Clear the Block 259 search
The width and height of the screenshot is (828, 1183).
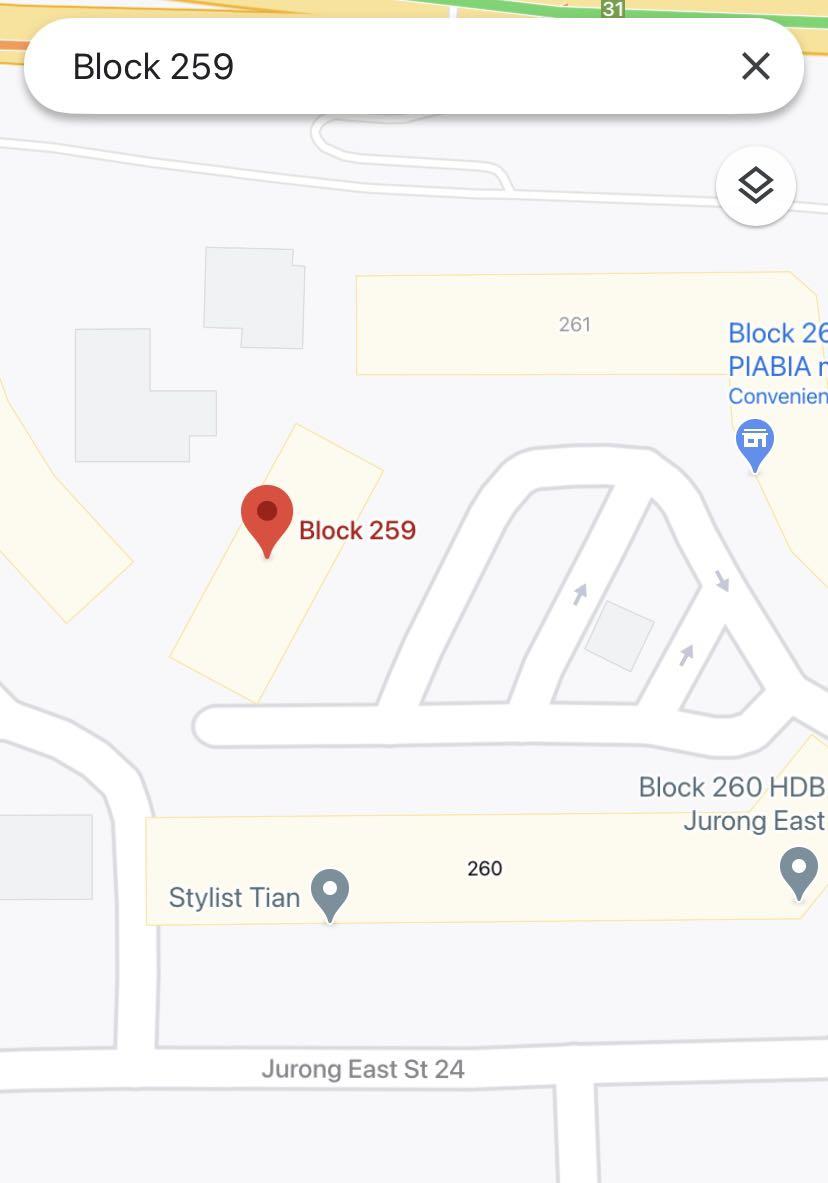[x=755, y=66]
